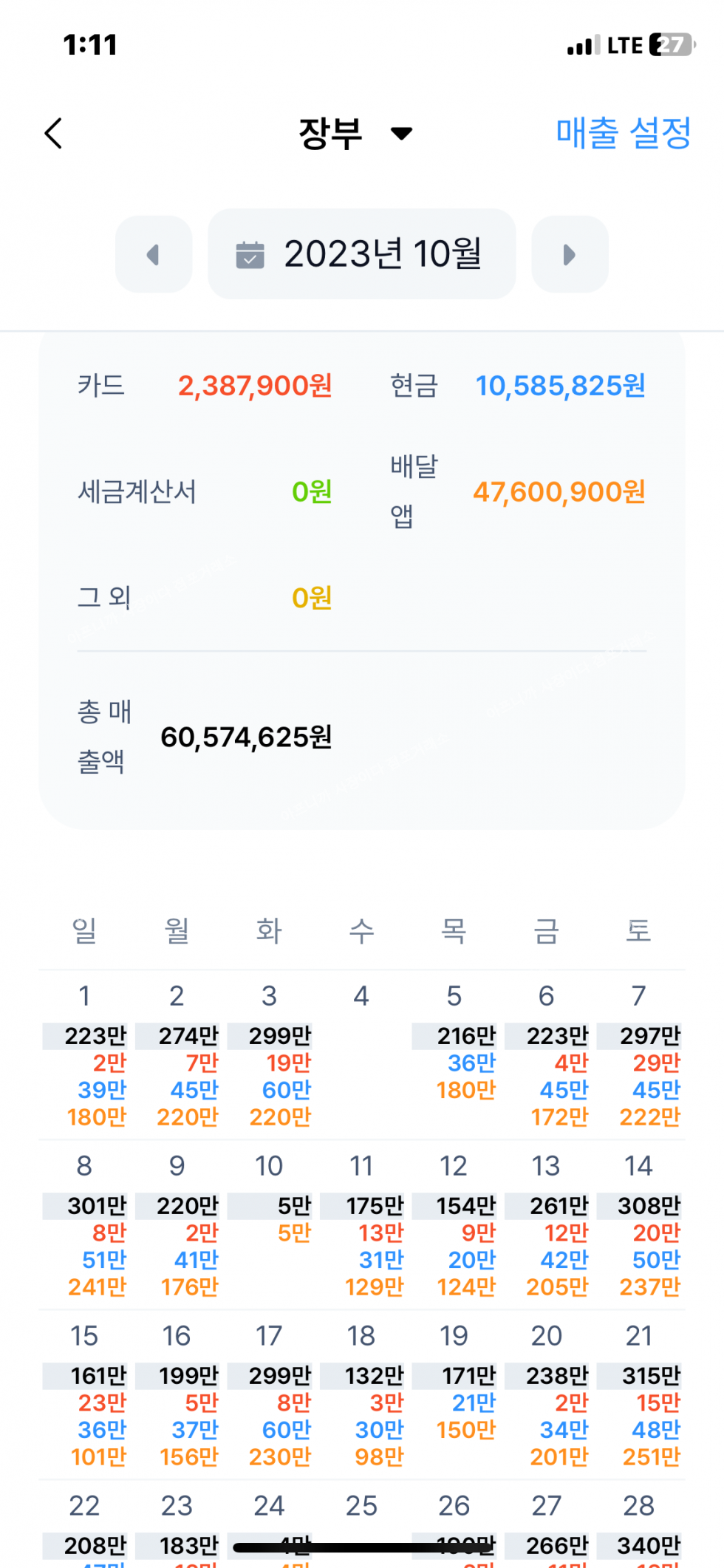Screen dimensions: 724x1568
Task: Go to the next month
Action: coord(570,254)
